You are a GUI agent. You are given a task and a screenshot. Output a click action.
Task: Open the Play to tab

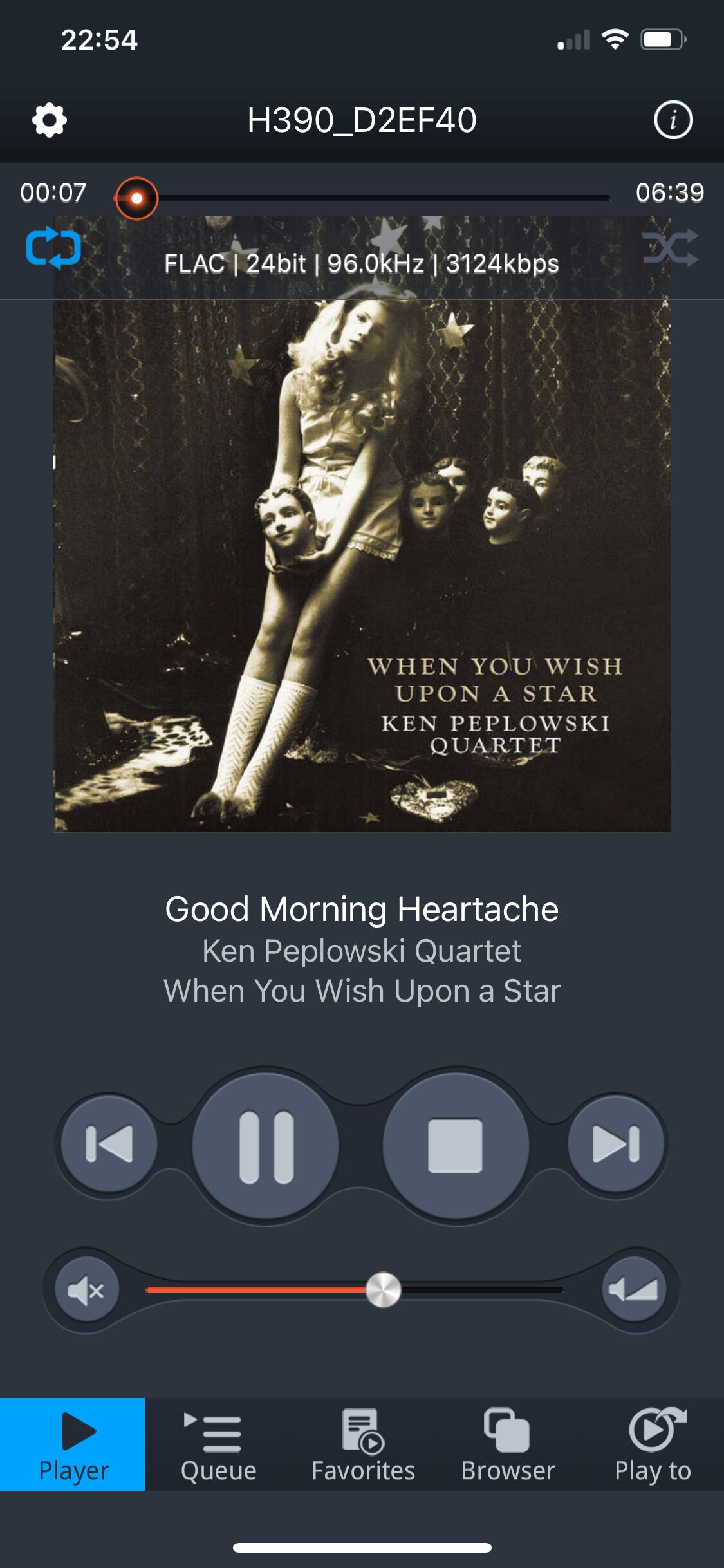[x=652, y=1445]
